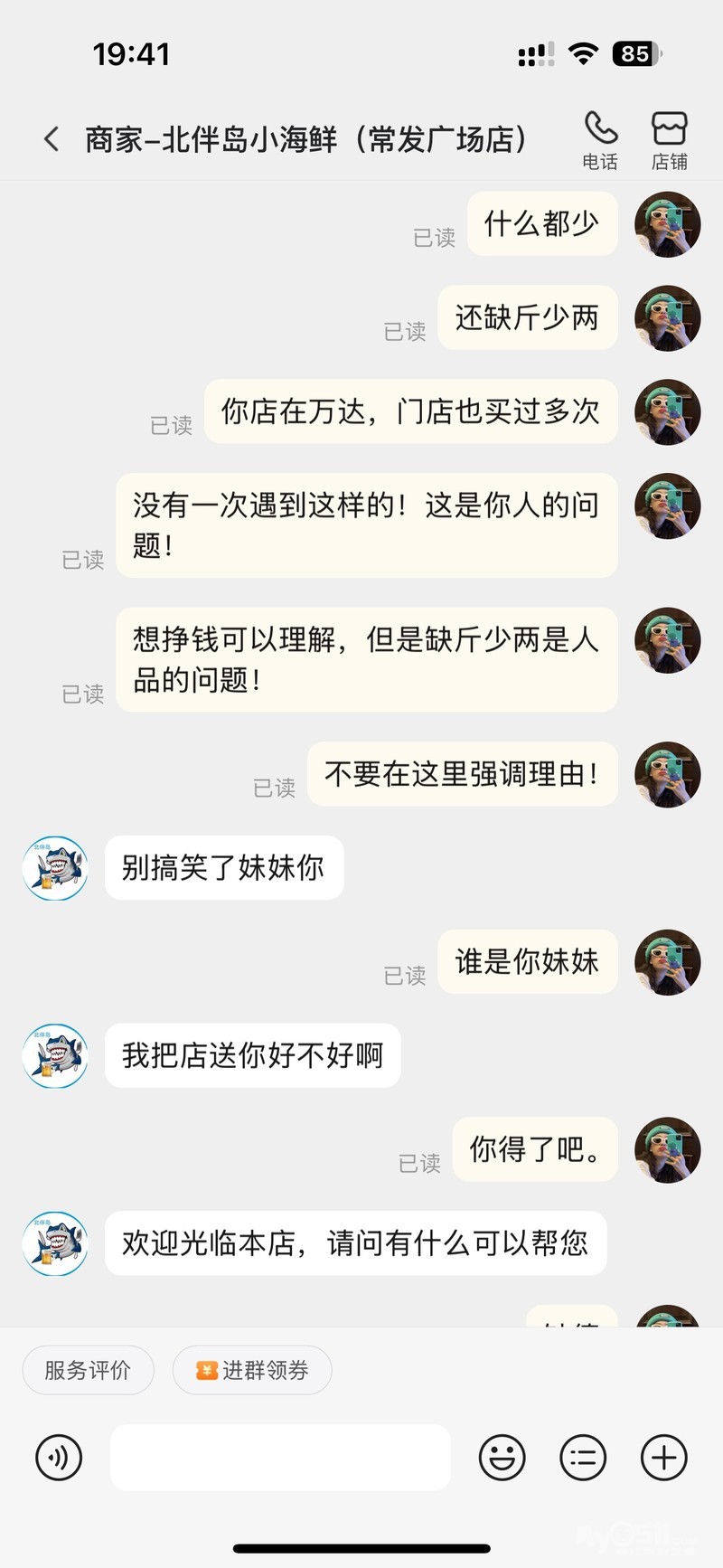Open the plus attachment menu

[664, 1458]
